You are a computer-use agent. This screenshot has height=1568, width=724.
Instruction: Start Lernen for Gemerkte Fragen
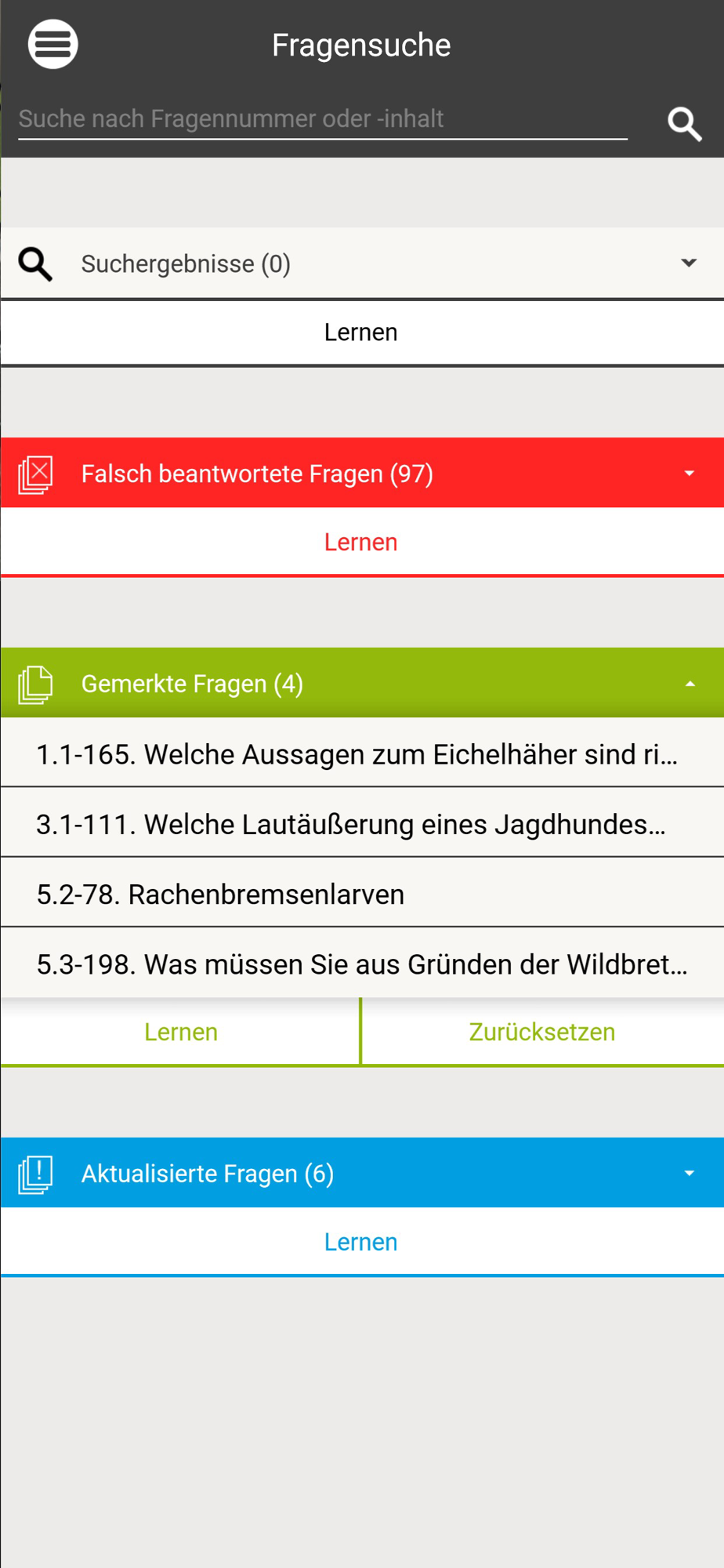180,1032
